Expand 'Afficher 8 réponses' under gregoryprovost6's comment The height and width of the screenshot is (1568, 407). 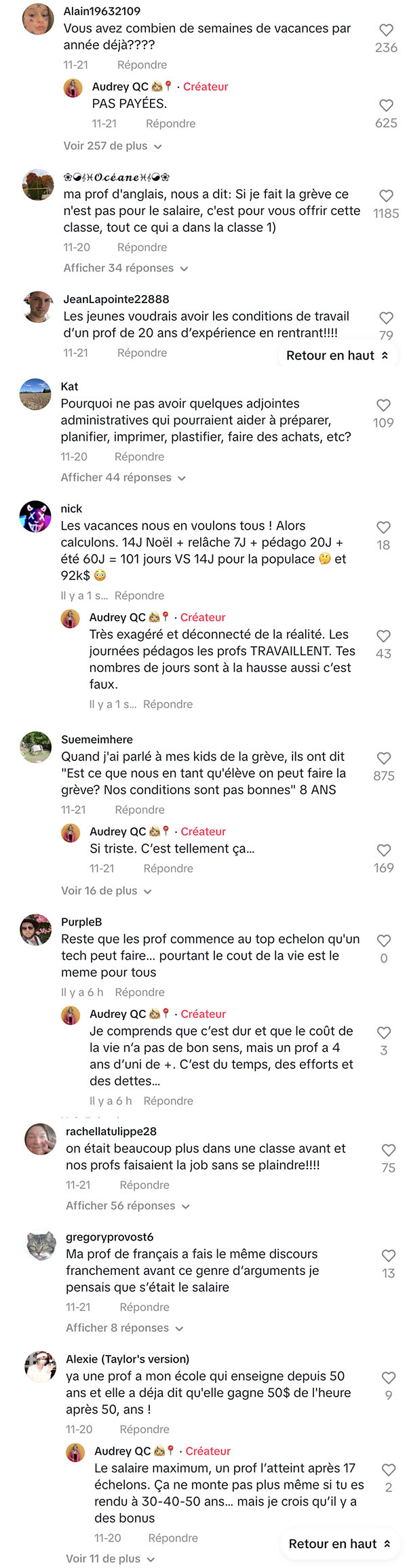125,1327
